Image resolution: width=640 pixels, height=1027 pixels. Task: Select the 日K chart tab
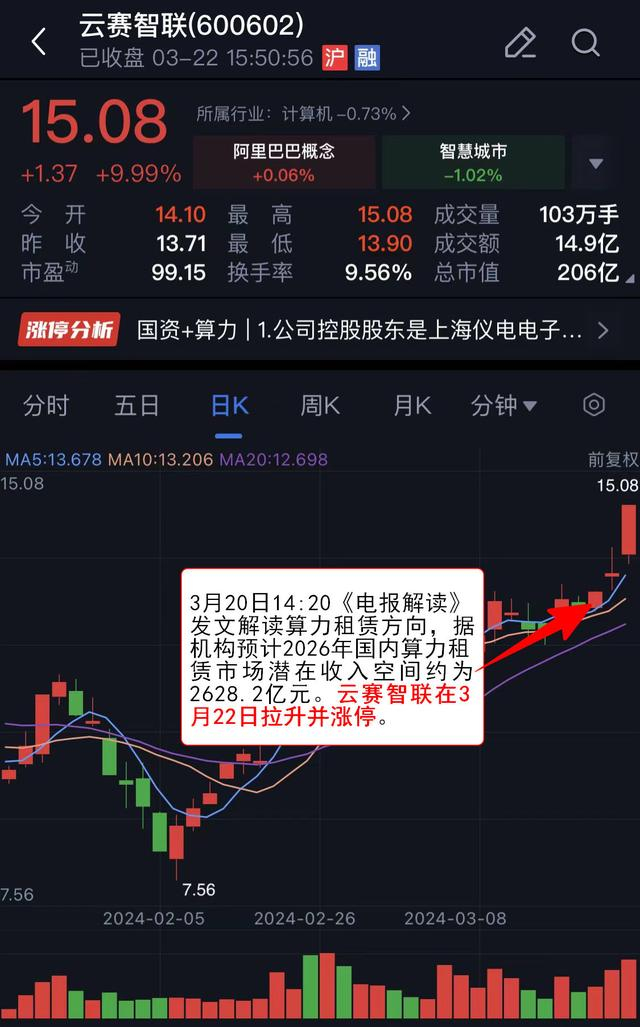tap(229, 405)
